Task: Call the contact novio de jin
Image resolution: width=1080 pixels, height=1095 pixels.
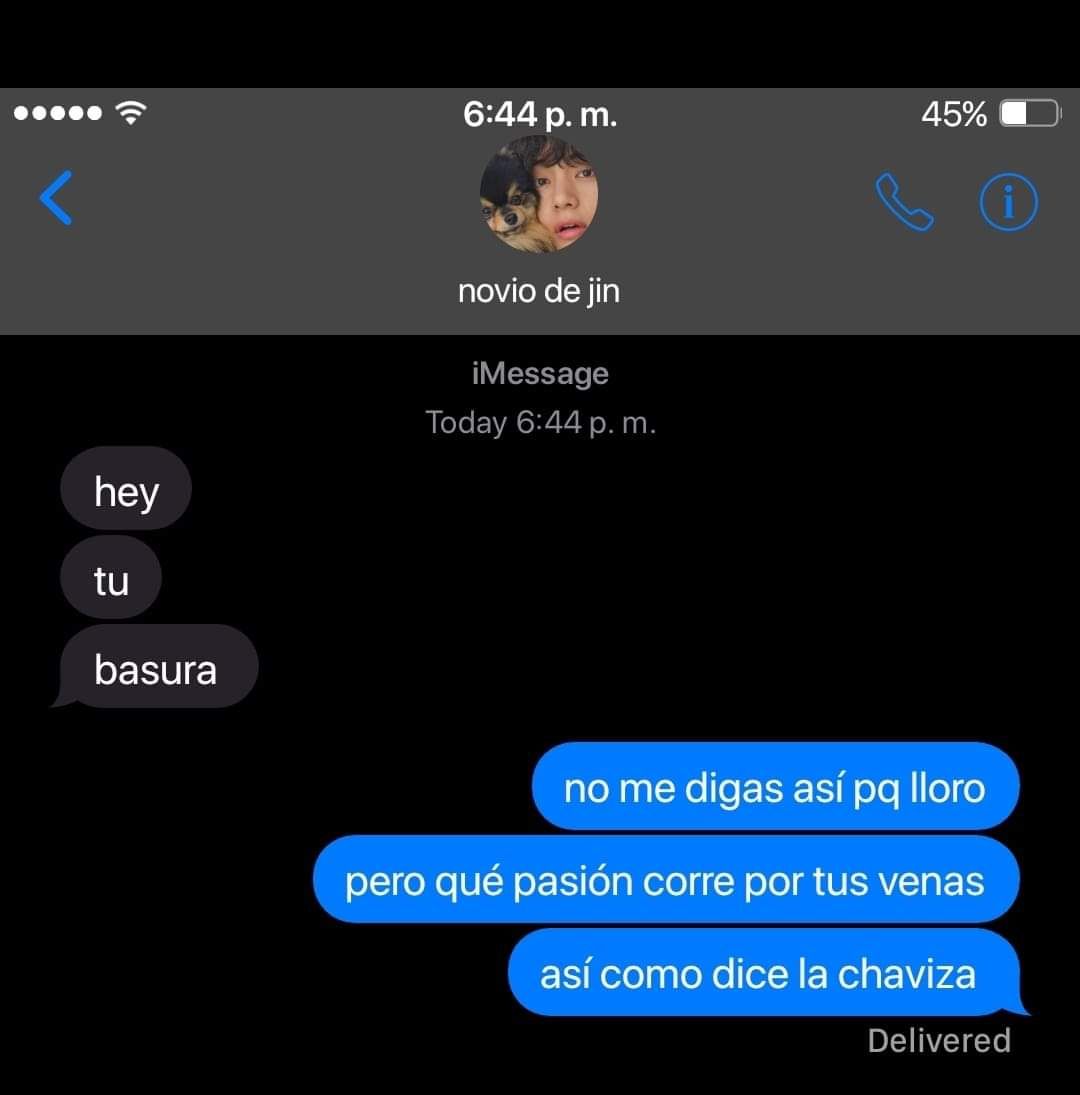Action: coord(904,202)
